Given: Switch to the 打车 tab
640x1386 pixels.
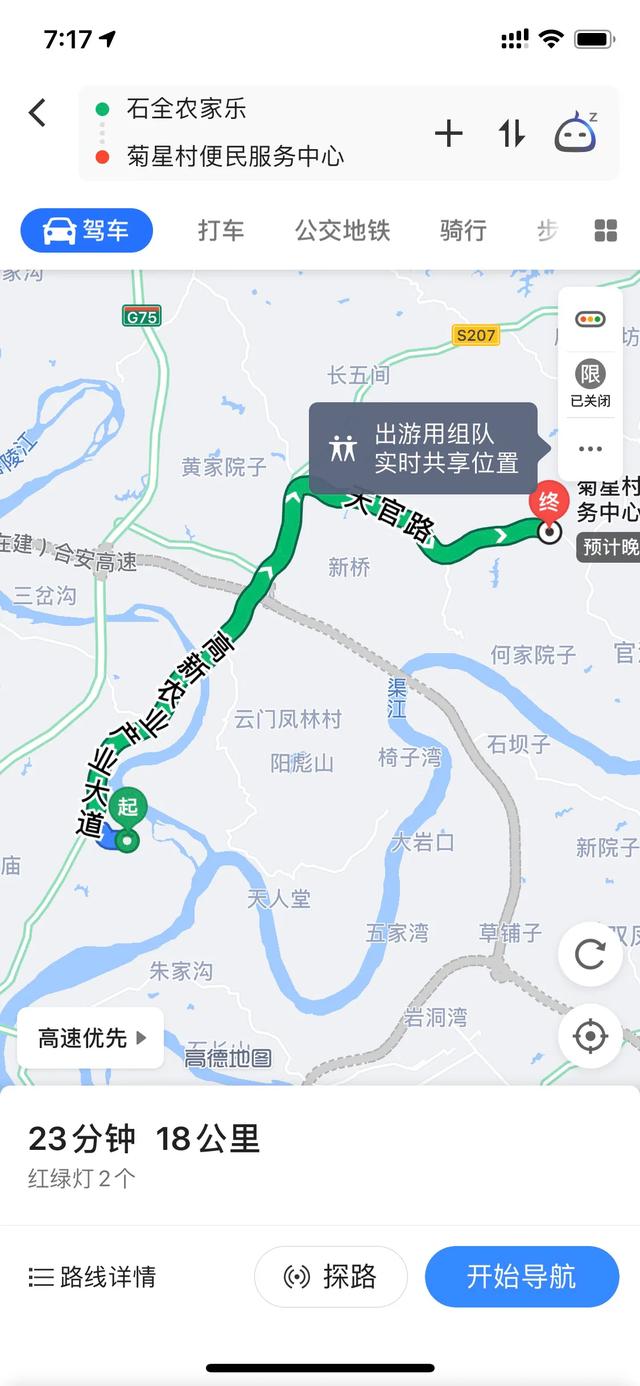Looking at the screenshot, I should tap(221, 231).
